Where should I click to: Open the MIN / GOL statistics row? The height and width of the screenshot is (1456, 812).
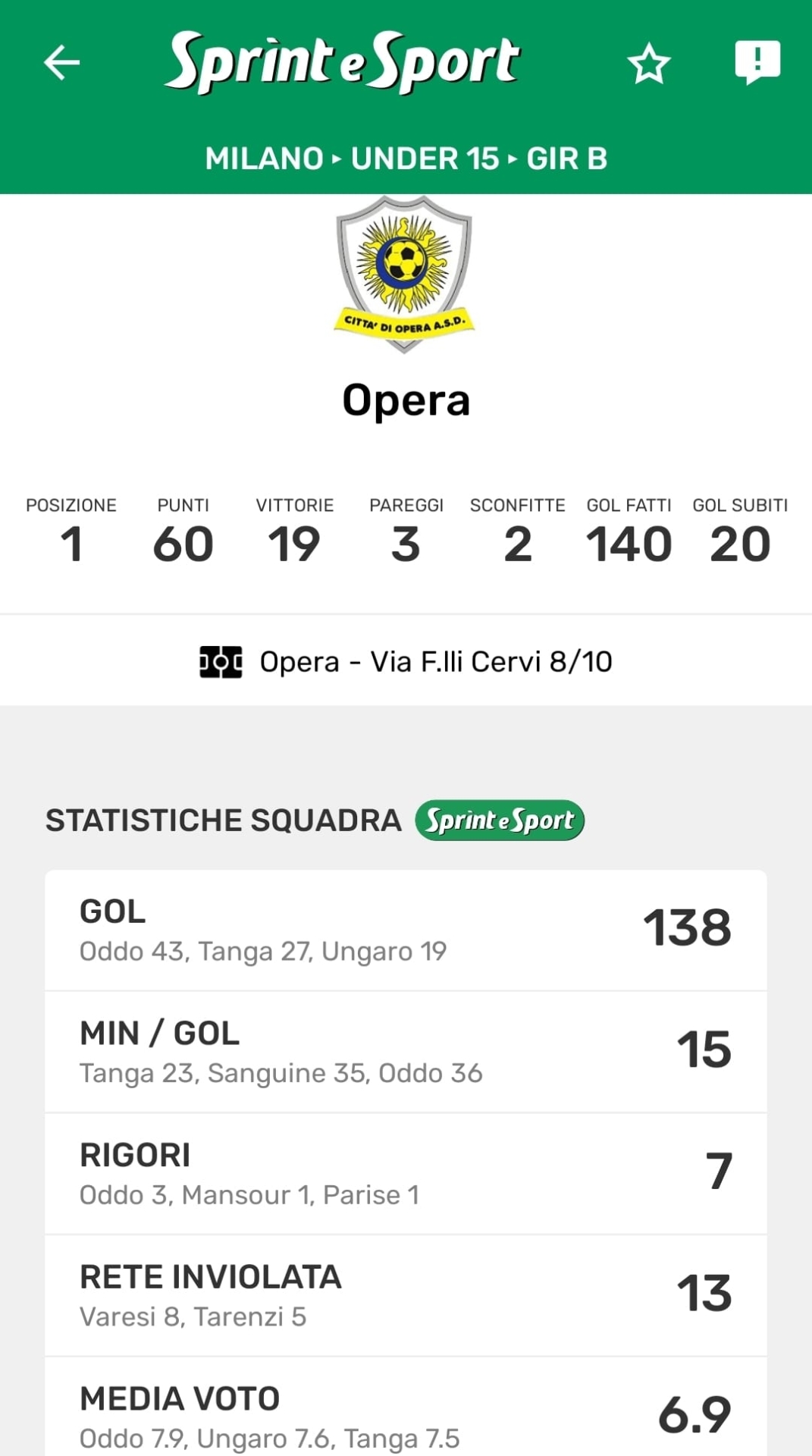[406, 1052]
